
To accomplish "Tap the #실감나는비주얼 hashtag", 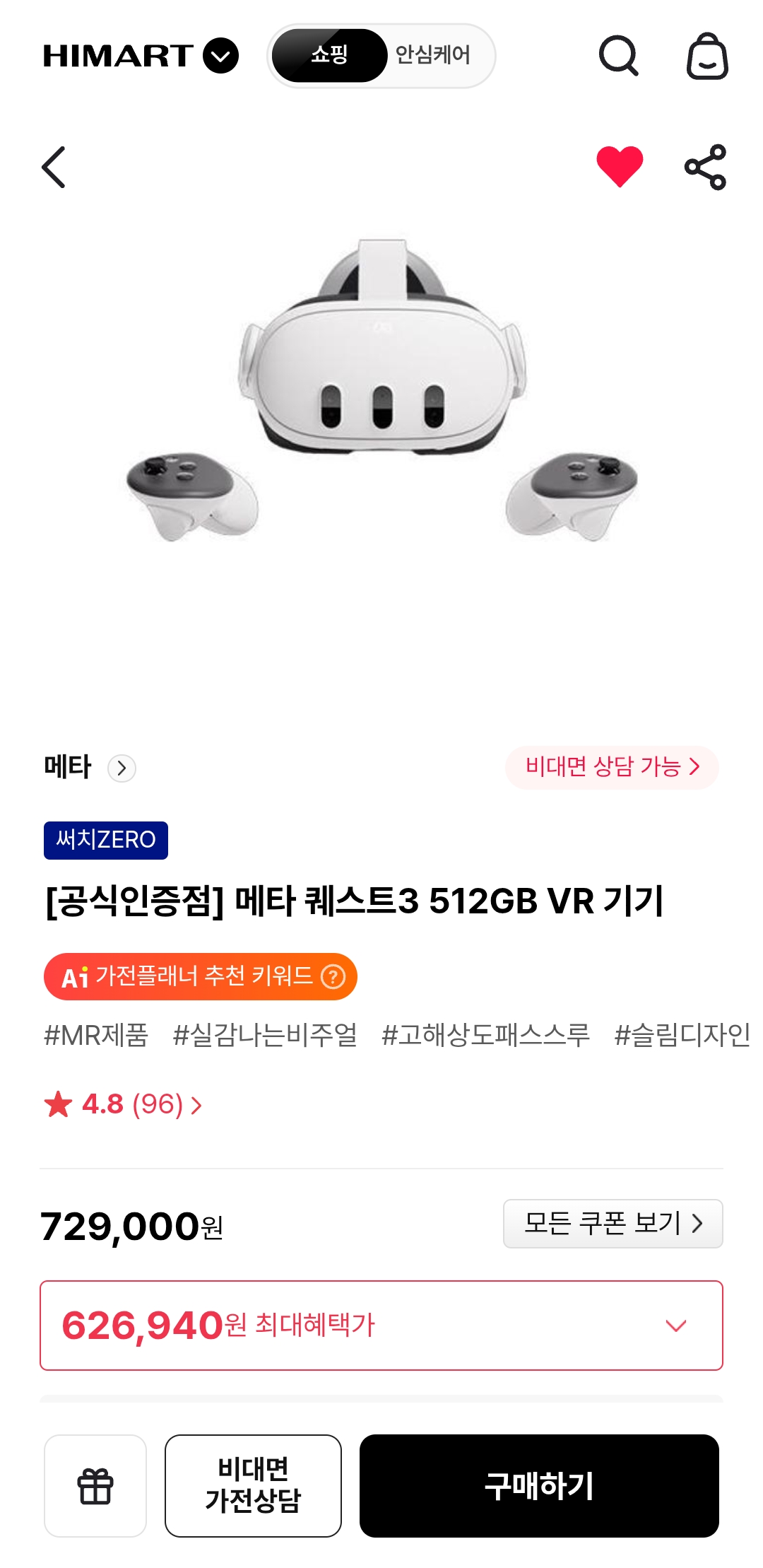I will click(x=265, y=1035).
